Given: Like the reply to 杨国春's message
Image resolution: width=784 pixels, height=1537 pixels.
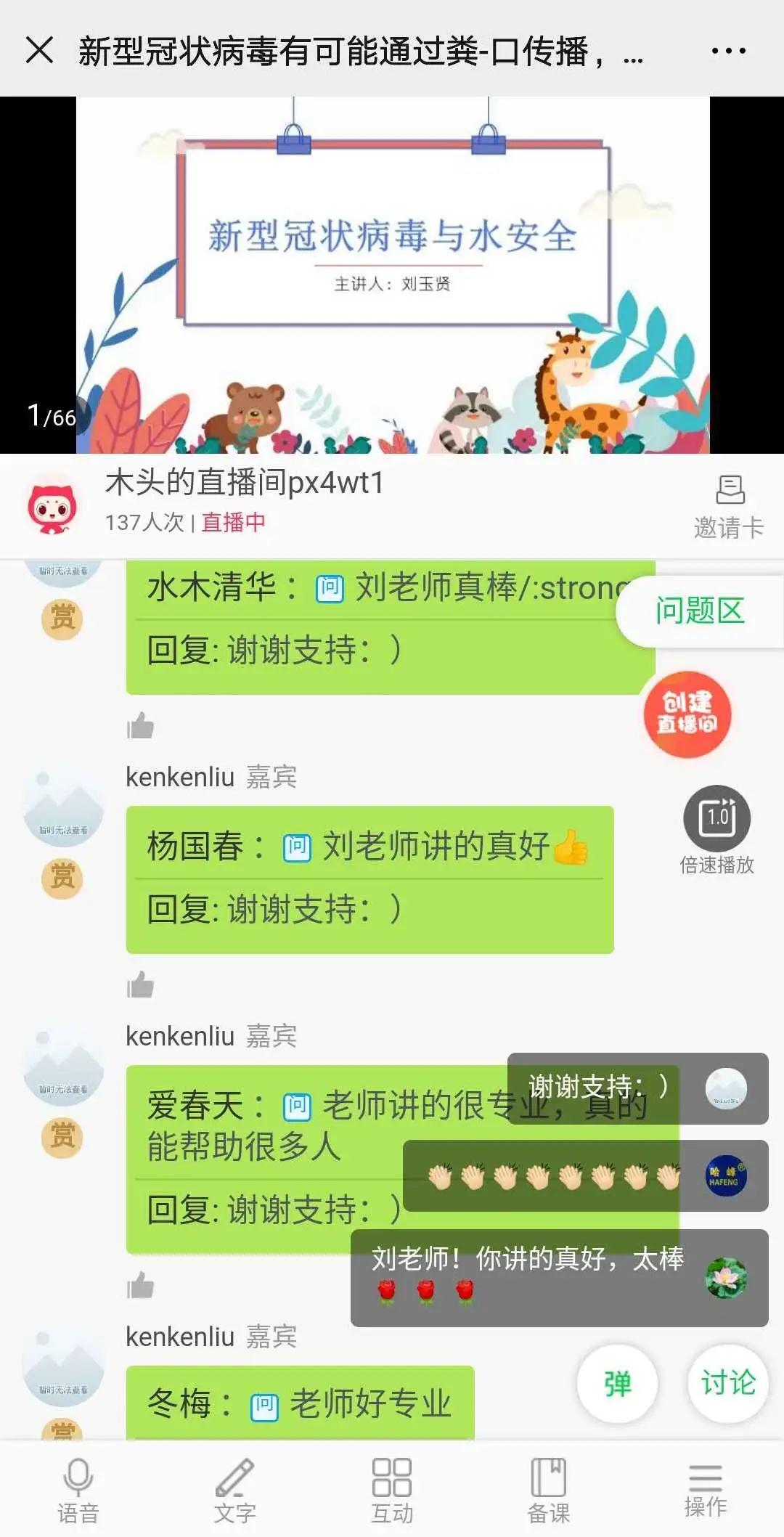Looking at the screenshot, I should [140, 985].
